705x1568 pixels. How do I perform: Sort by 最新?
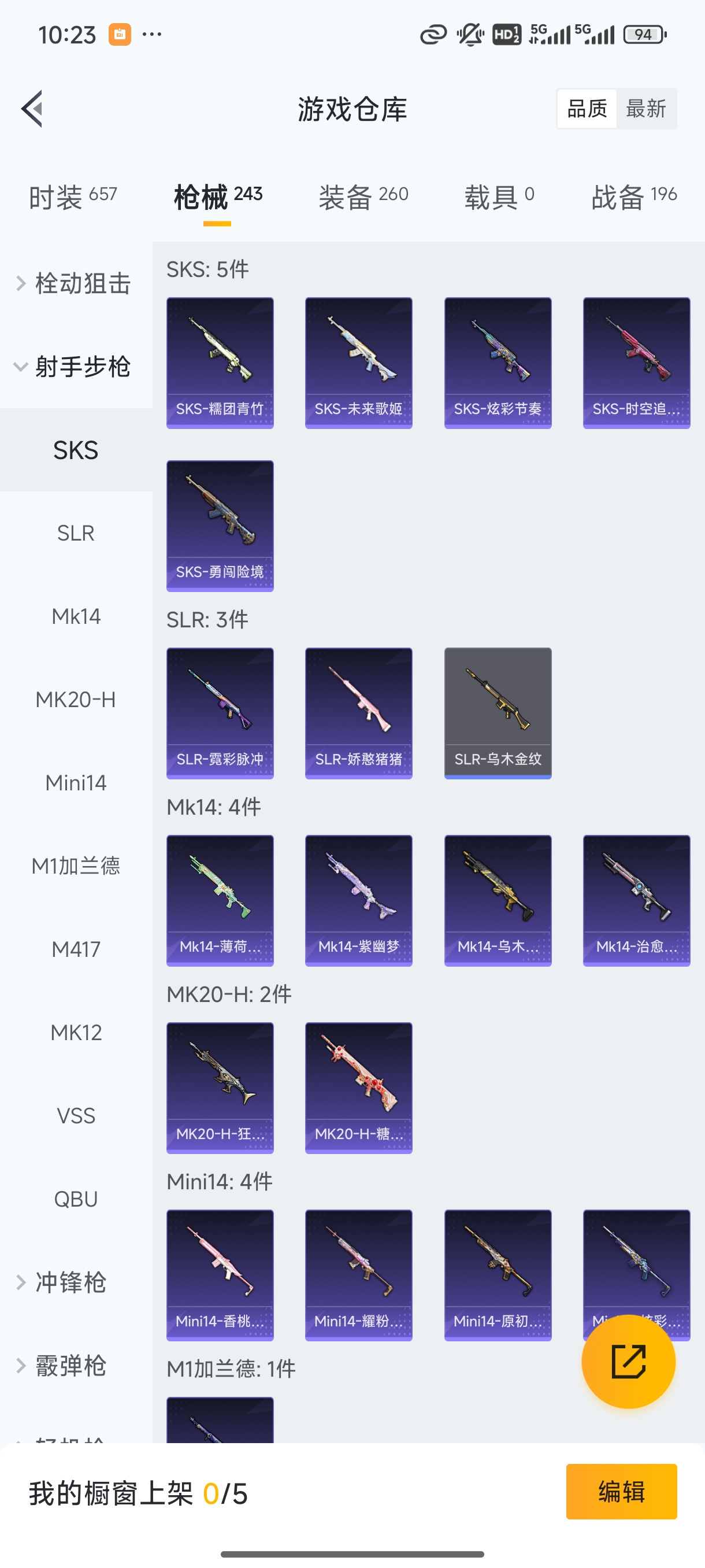point(645,109)
